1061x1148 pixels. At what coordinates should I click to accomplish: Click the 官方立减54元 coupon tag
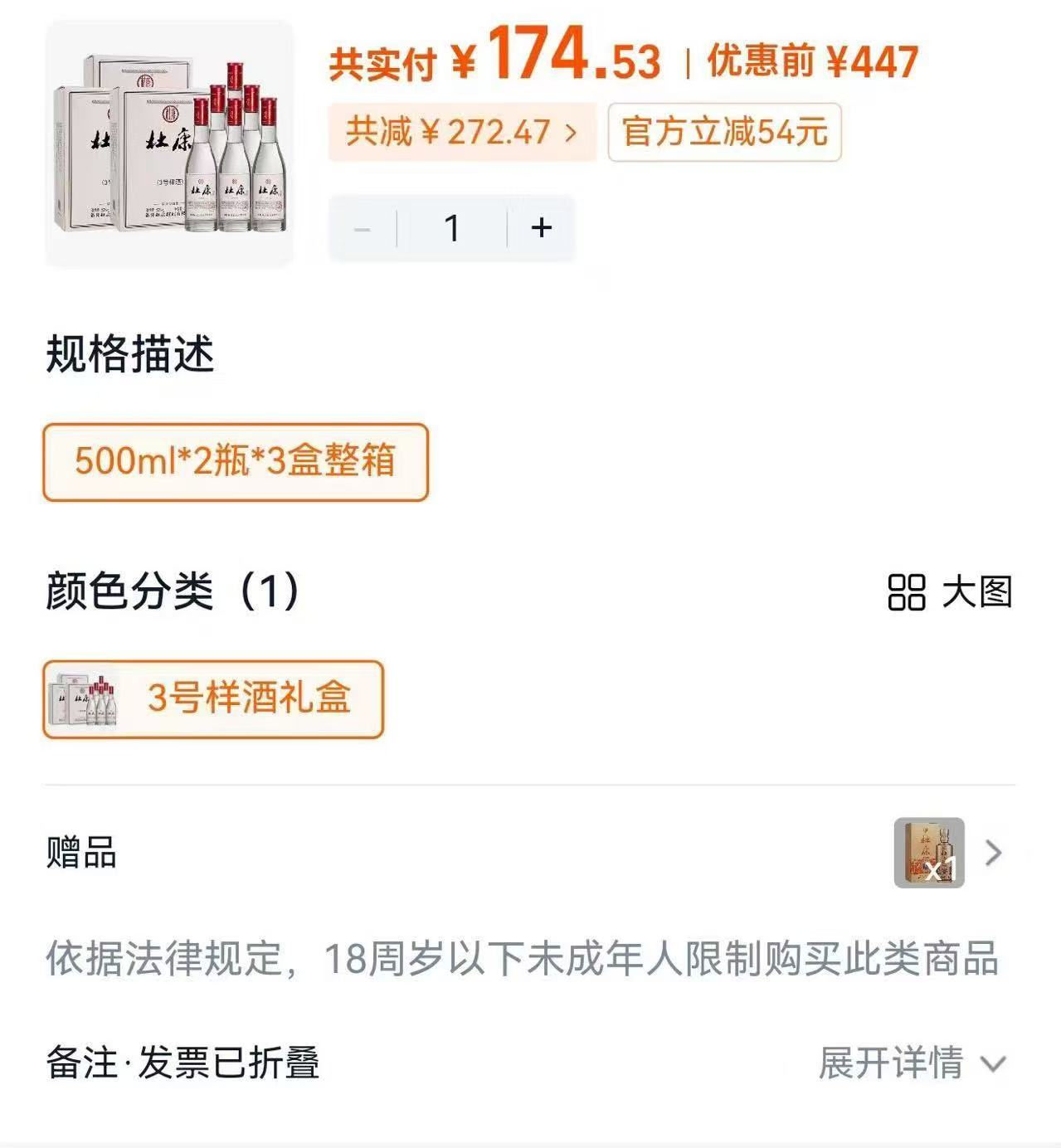pos(723,134)
